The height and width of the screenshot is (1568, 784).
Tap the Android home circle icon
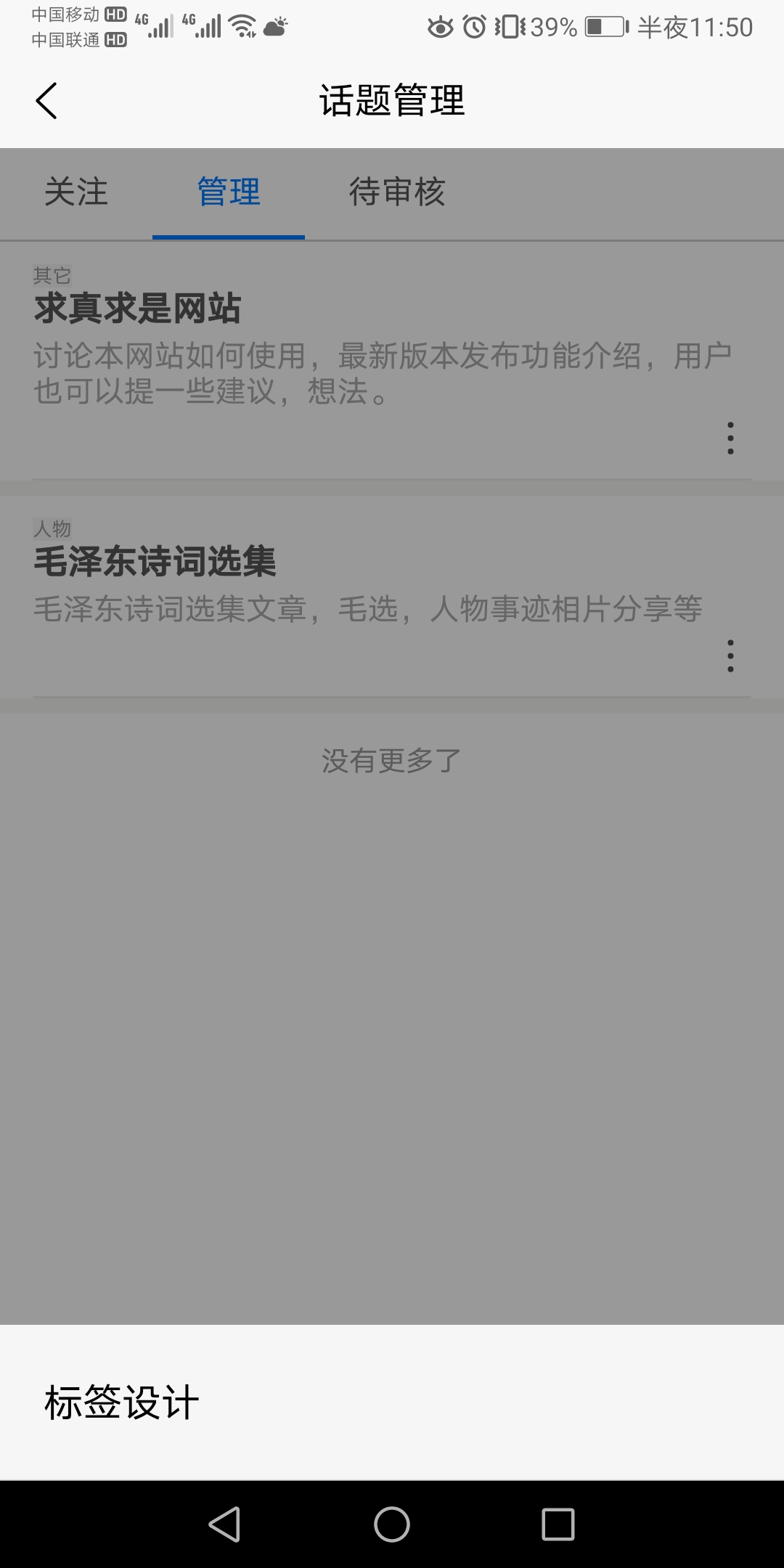click(391, 1524)
